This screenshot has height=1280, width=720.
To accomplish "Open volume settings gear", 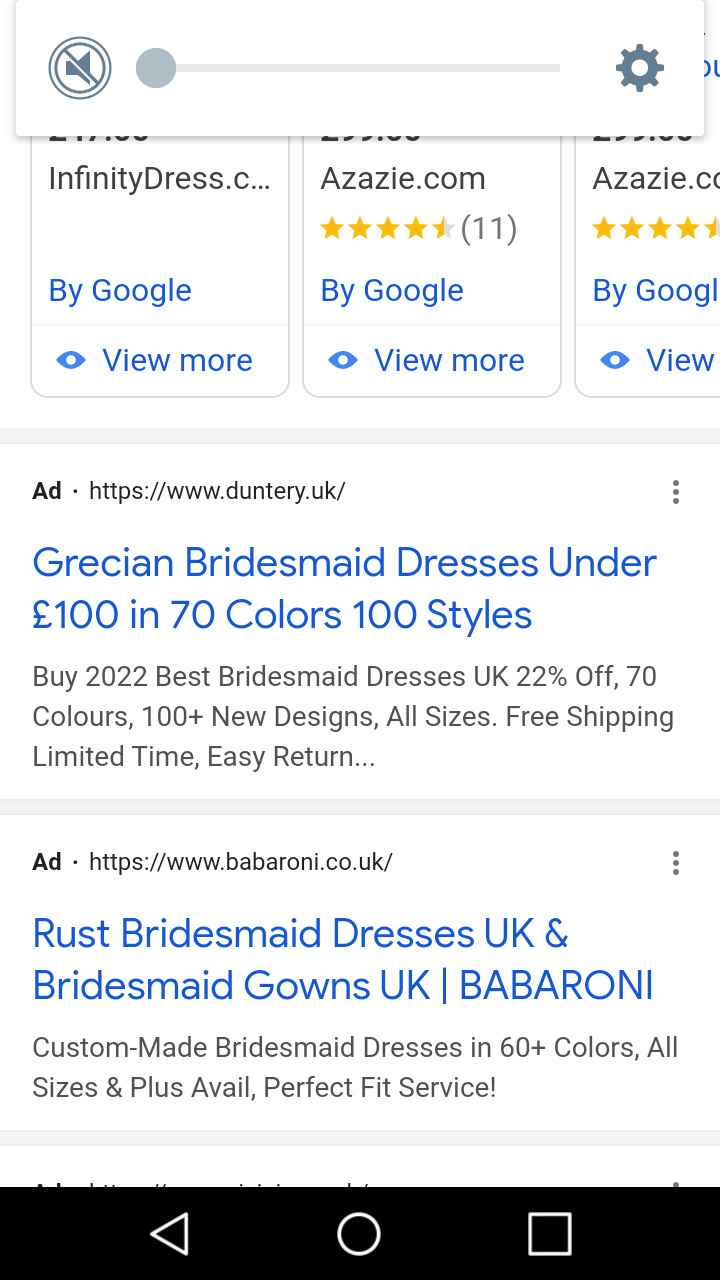I will [639, 68].
